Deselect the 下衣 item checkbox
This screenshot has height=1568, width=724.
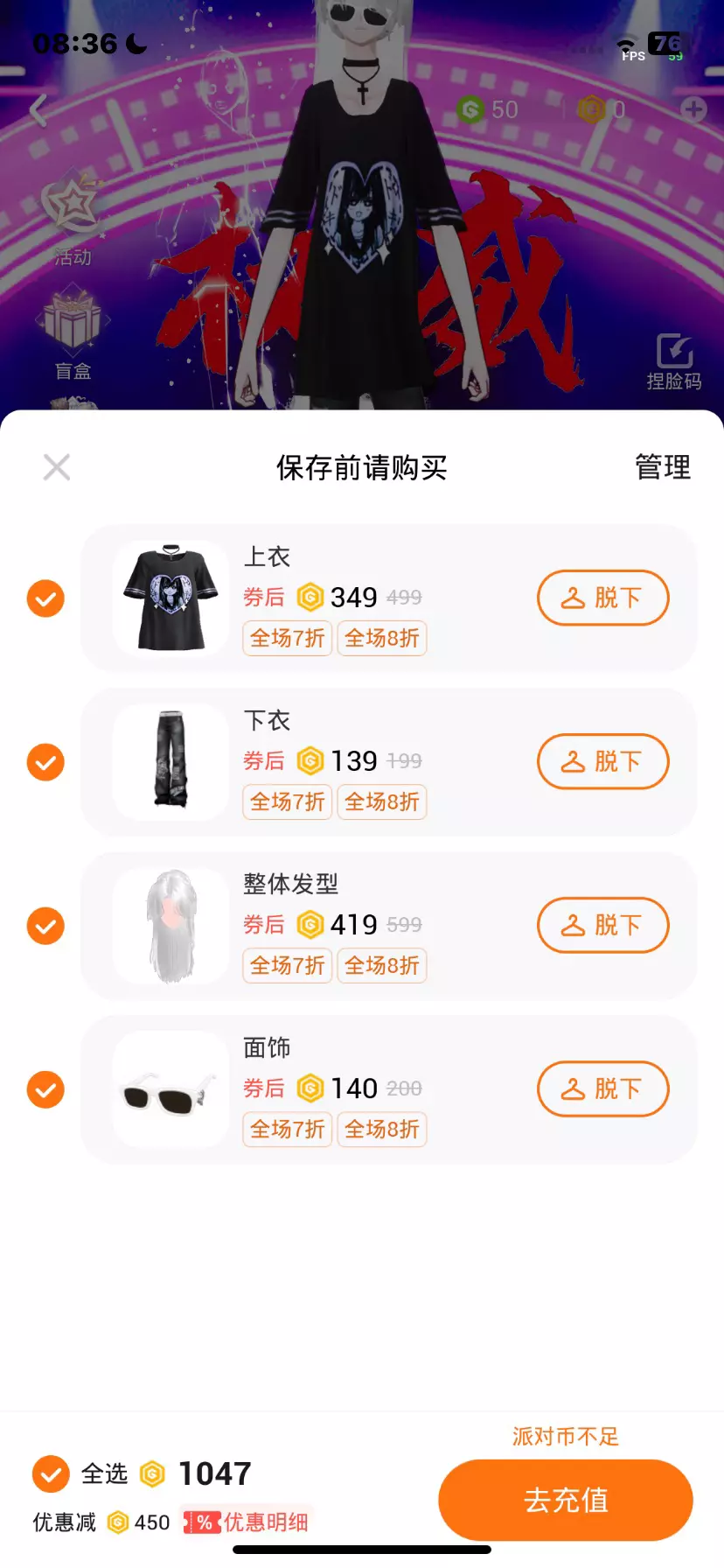coord(45,762)
